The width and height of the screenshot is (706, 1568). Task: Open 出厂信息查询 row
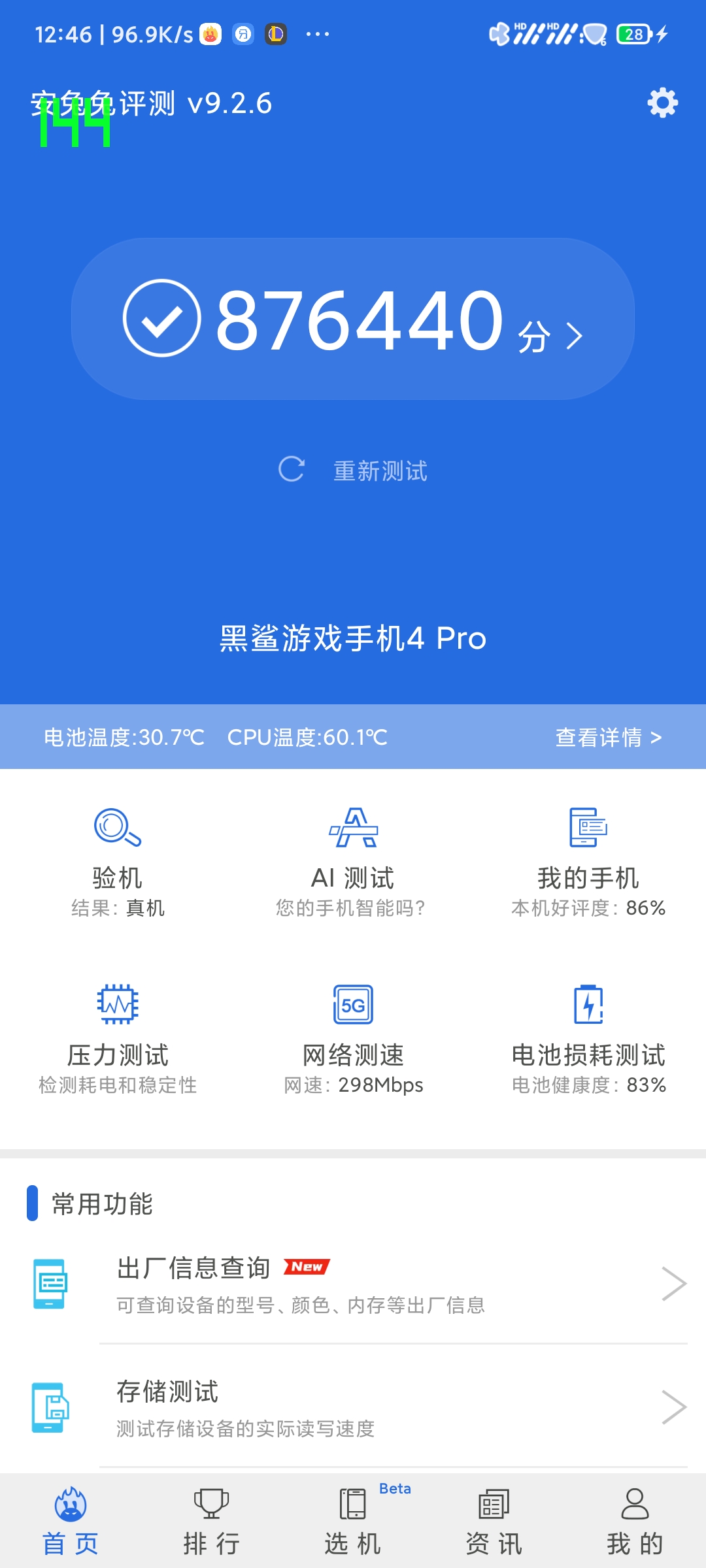pyautogui.click(x=353, y=1284)
